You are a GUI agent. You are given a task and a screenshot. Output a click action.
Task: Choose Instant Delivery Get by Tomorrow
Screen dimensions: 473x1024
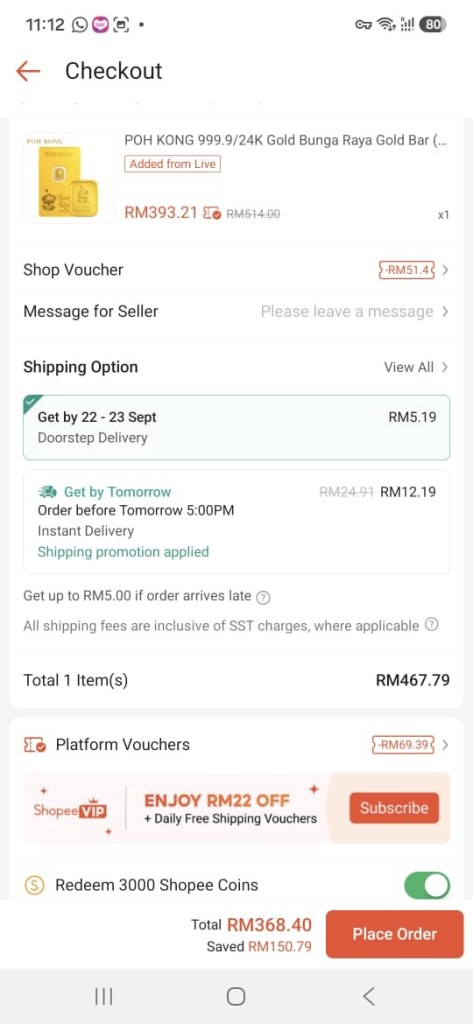(236, 521)
